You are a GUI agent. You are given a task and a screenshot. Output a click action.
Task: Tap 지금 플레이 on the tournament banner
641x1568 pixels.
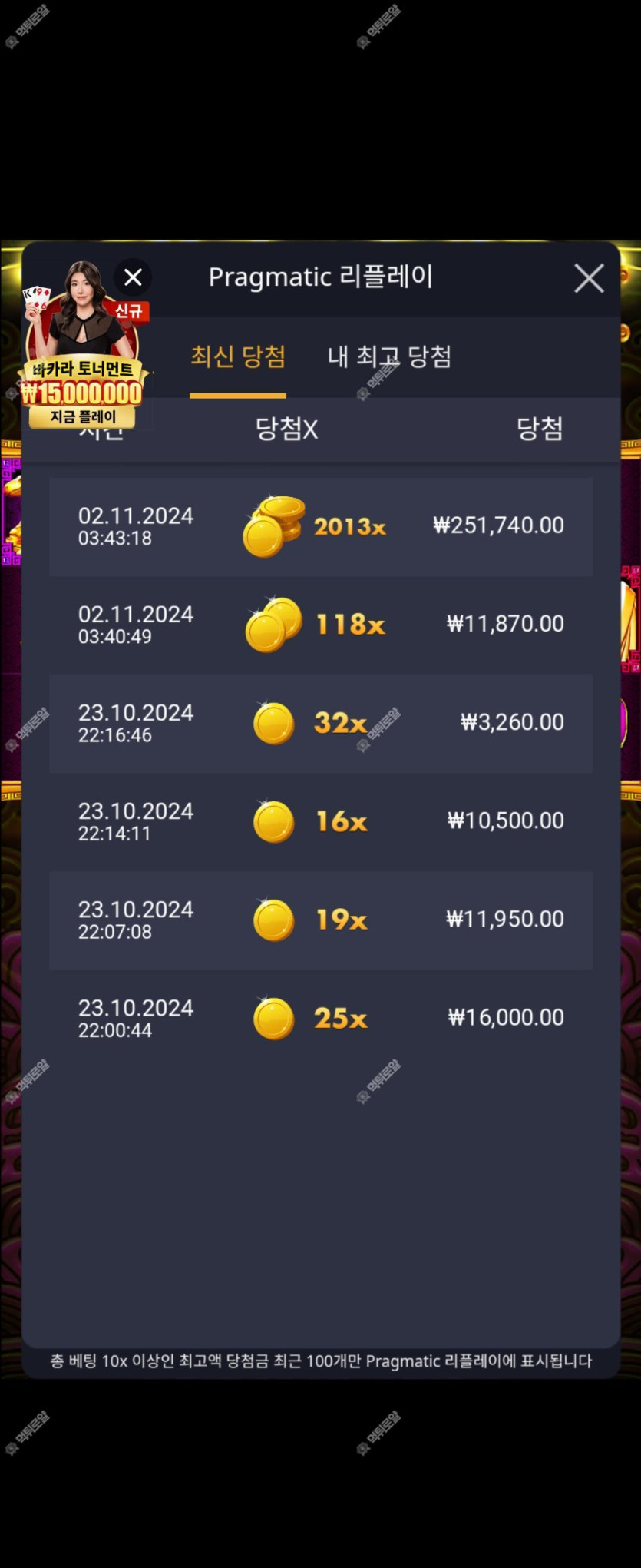(83, 417)
